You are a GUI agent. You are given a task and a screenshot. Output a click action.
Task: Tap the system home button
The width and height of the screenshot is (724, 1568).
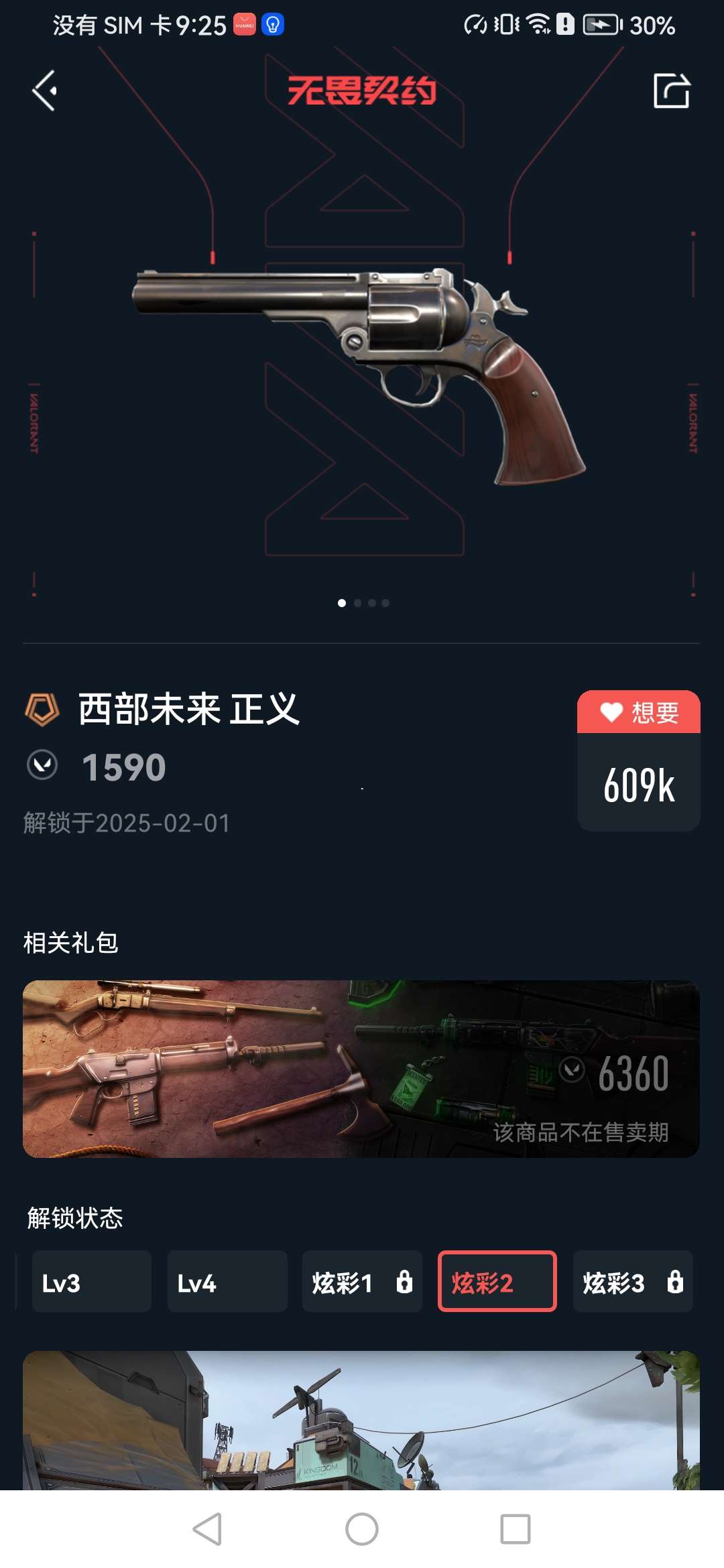(x=361, y=1529)
